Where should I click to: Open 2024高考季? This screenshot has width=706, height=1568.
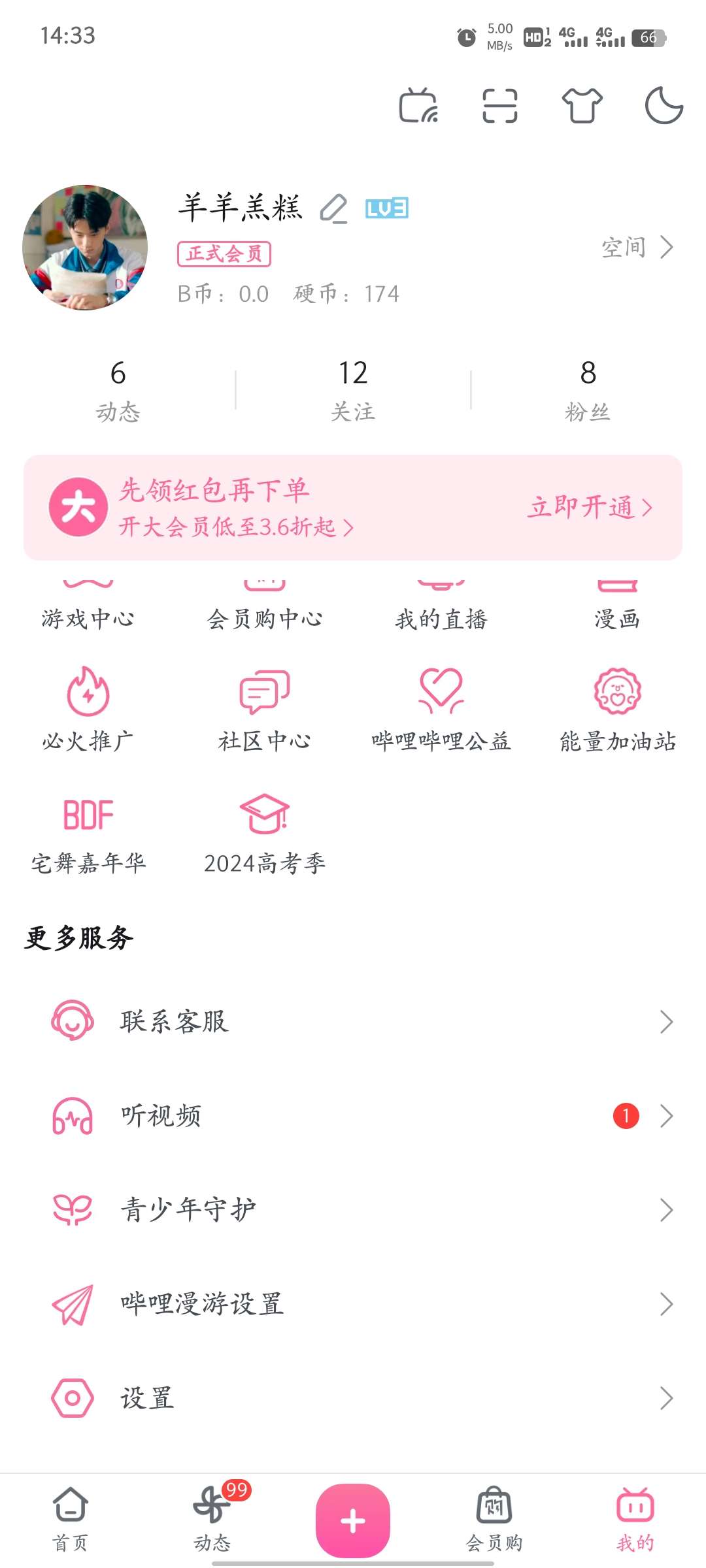[x=265, y=833]
